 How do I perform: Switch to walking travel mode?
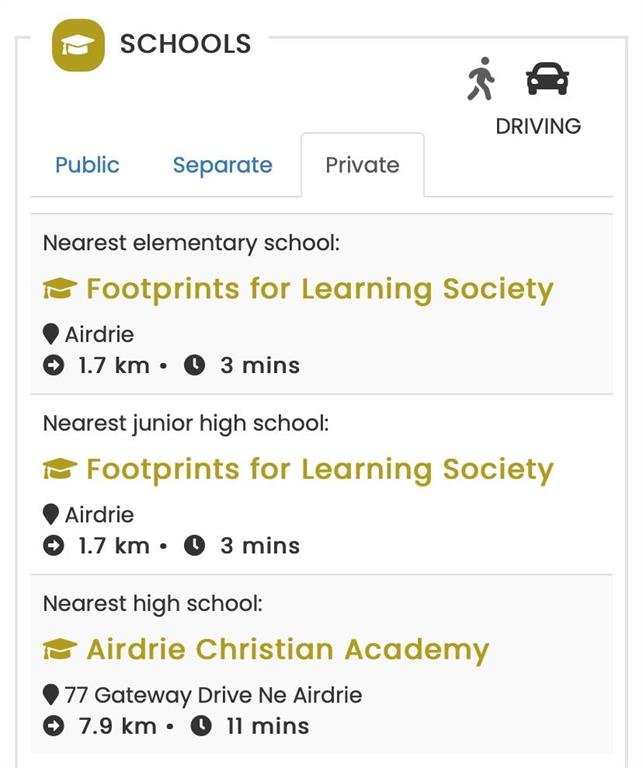[x=481, y=79]
